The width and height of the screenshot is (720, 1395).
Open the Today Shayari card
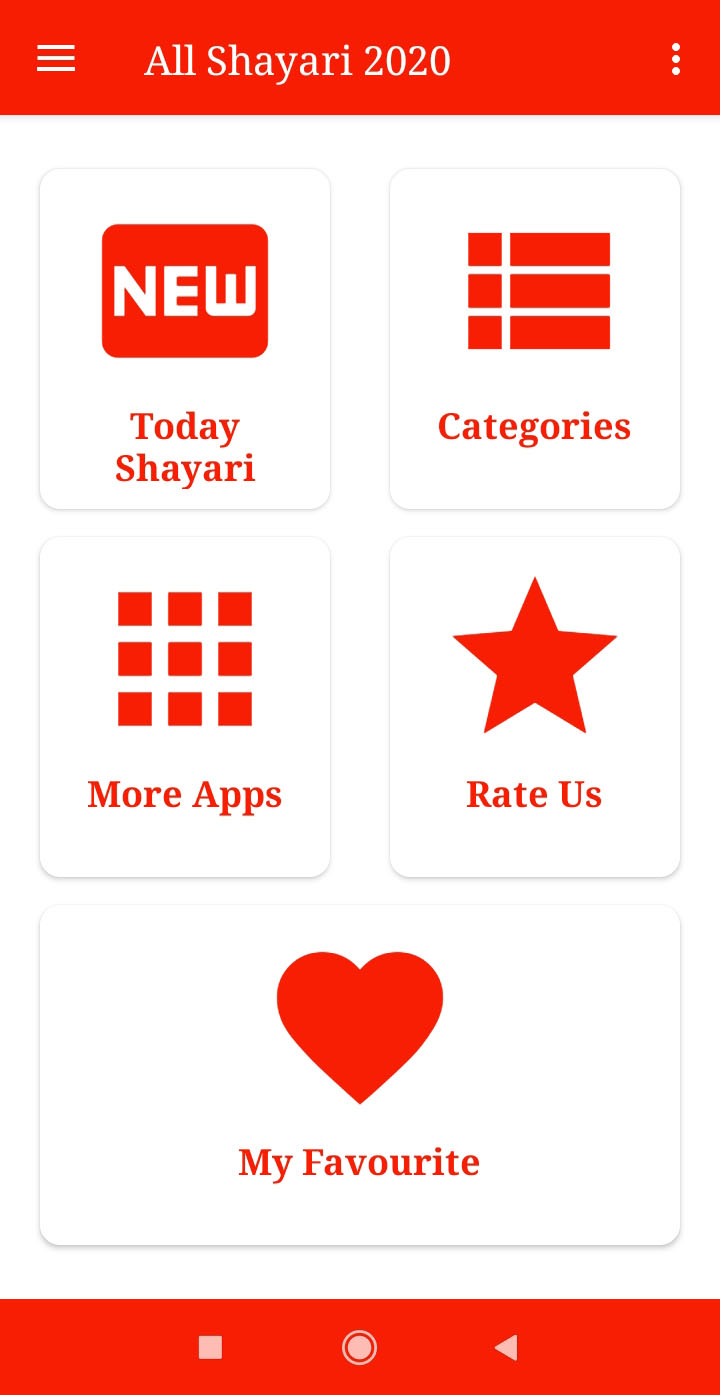tap(185, 339)
